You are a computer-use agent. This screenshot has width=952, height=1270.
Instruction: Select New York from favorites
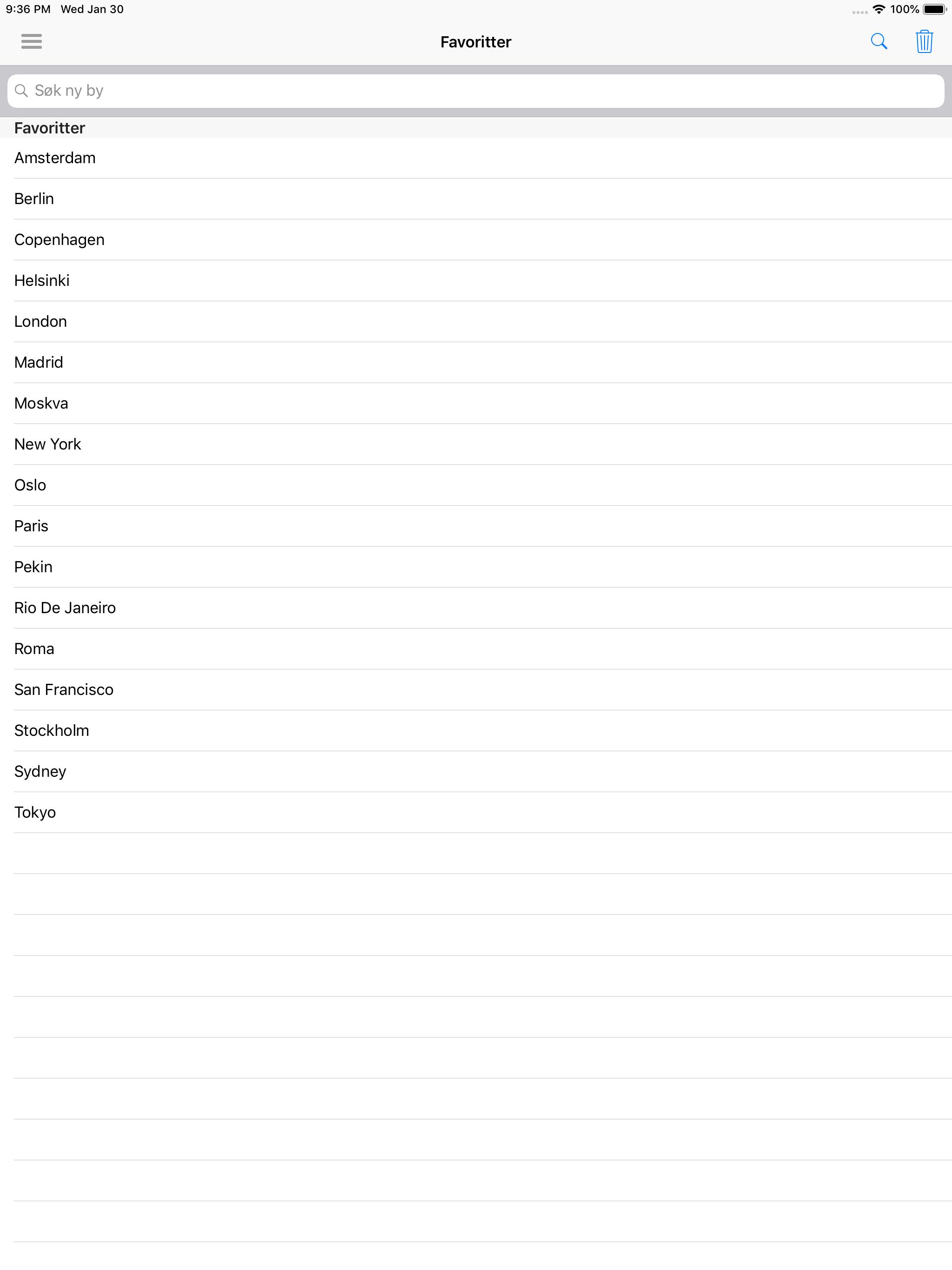tap(48, 444)
